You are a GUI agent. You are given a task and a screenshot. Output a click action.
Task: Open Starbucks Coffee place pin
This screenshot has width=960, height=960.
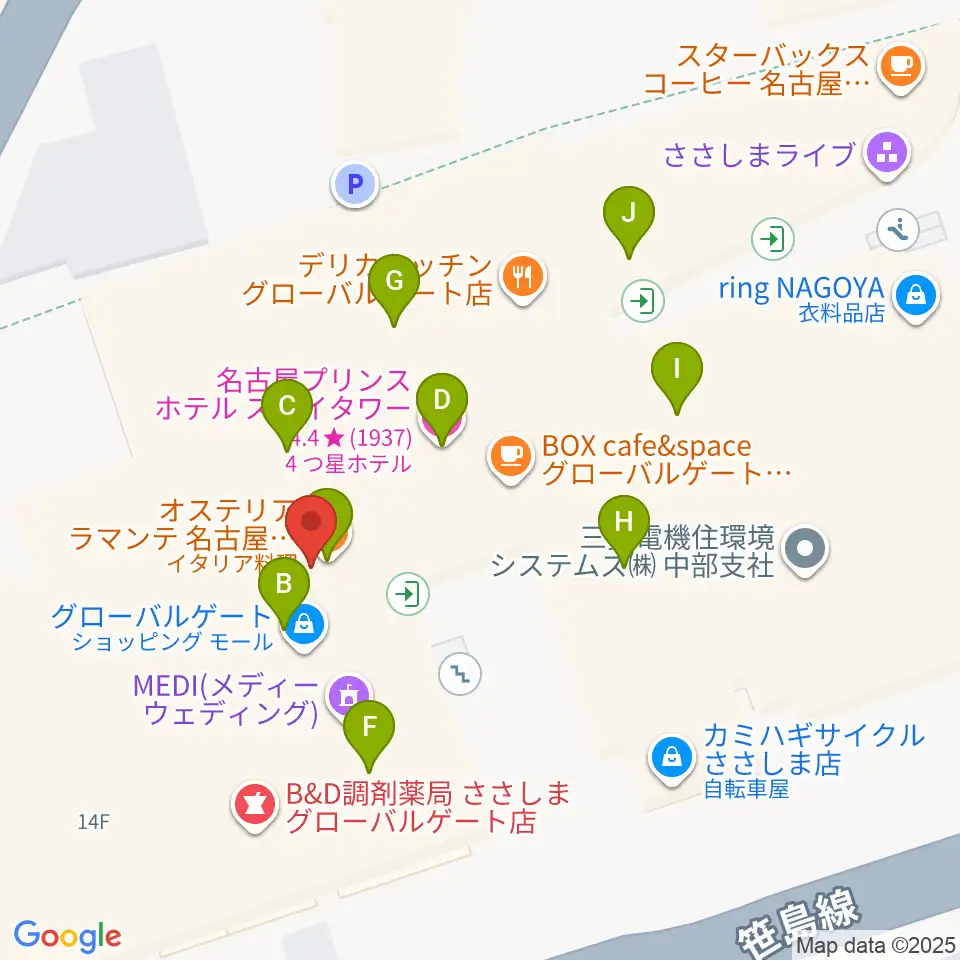pos(901,69)
